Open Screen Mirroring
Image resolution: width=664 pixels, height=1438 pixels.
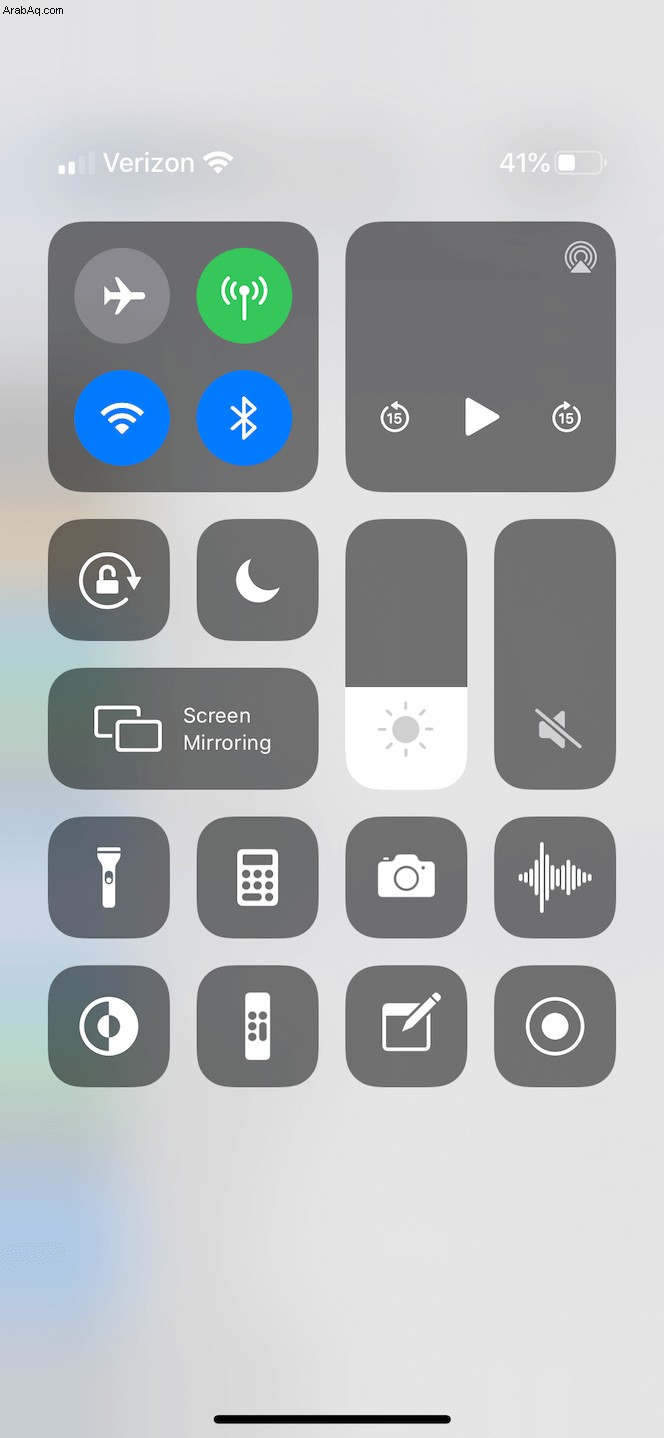coord(183,729)
